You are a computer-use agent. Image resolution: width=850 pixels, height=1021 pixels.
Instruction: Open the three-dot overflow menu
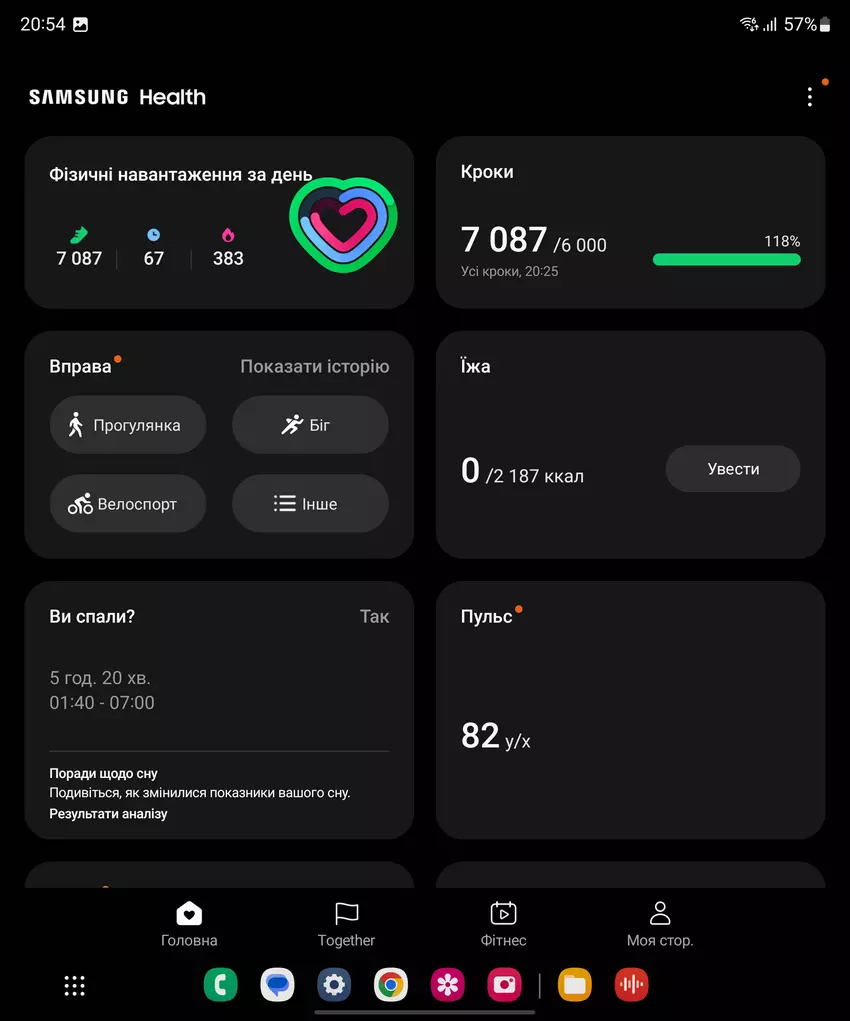pyautogui.click(x=809, y=97)
